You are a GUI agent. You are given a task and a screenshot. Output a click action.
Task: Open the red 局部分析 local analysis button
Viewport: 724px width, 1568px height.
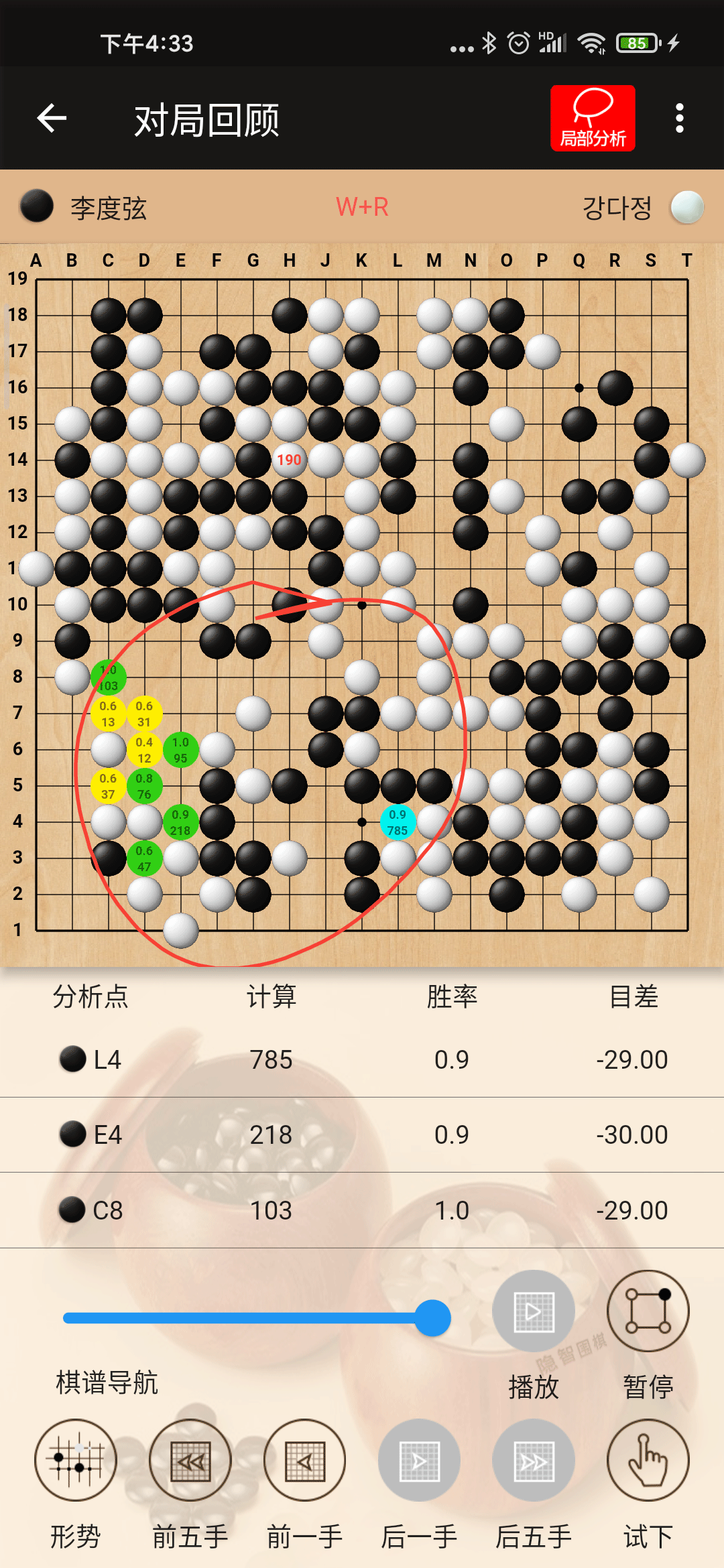point(593,119)
